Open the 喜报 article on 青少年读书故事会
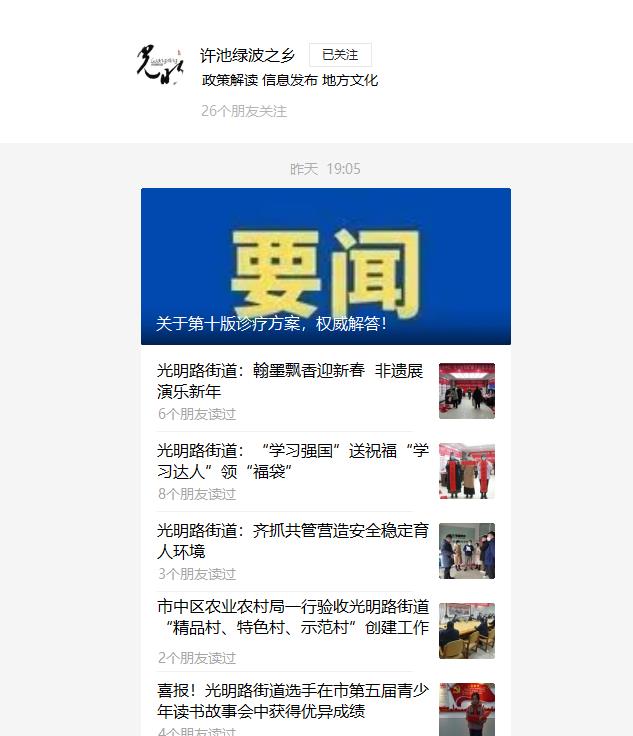Screen dimensions: 633x736 pos(292,701)
